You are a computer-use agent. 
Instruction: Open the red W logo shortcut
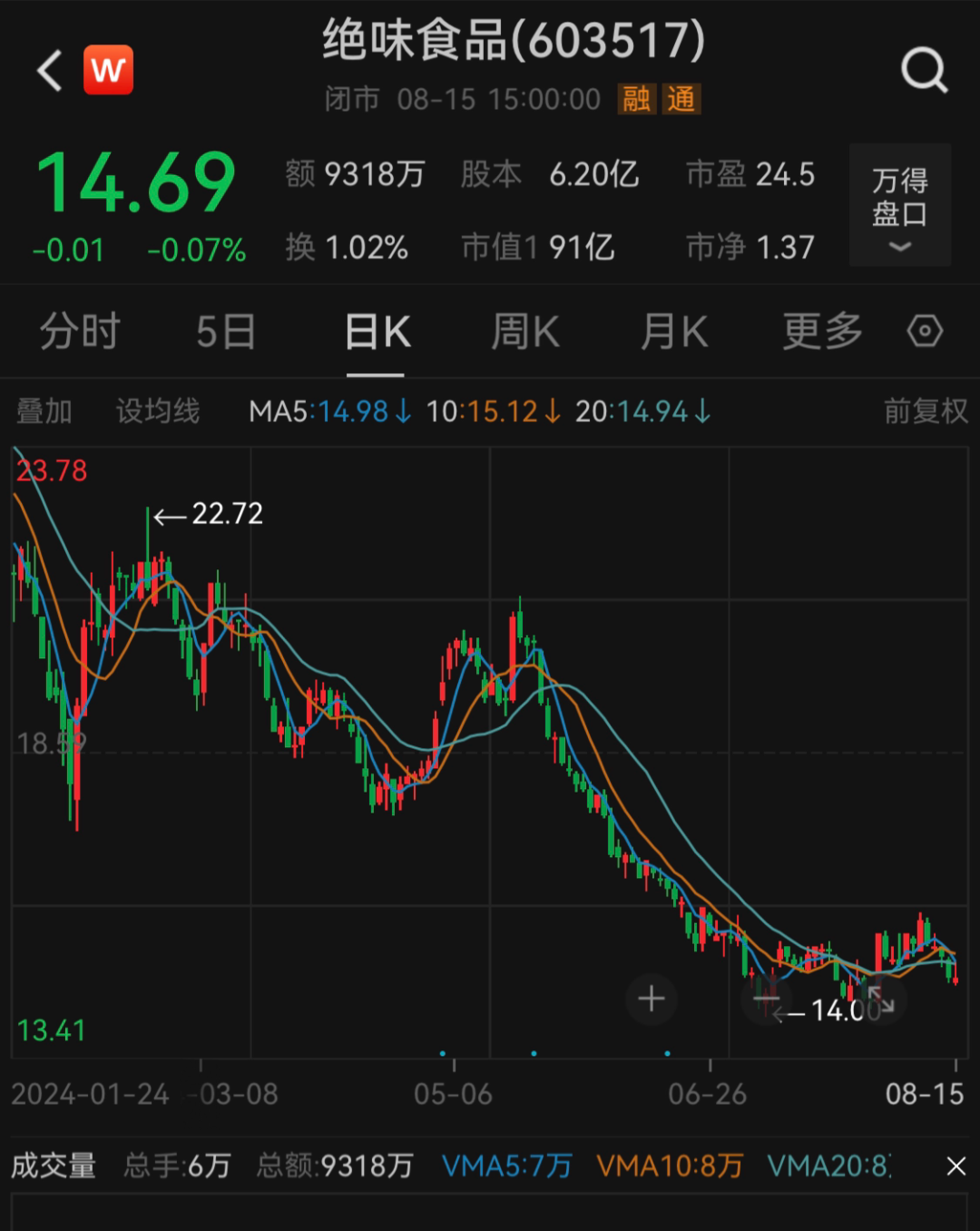[108, 70]
